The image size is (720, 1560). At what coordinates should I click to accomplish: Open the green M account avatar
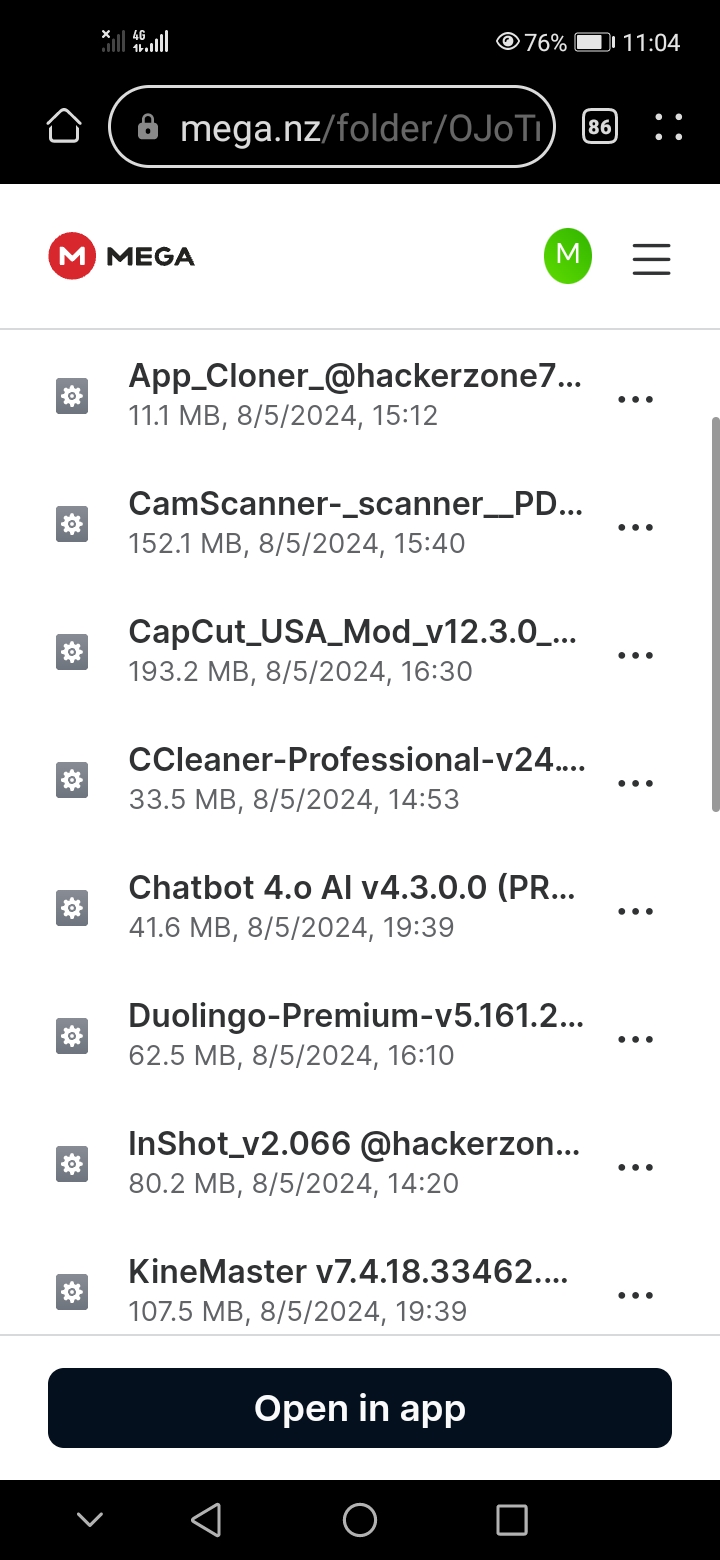click(567, 256)
